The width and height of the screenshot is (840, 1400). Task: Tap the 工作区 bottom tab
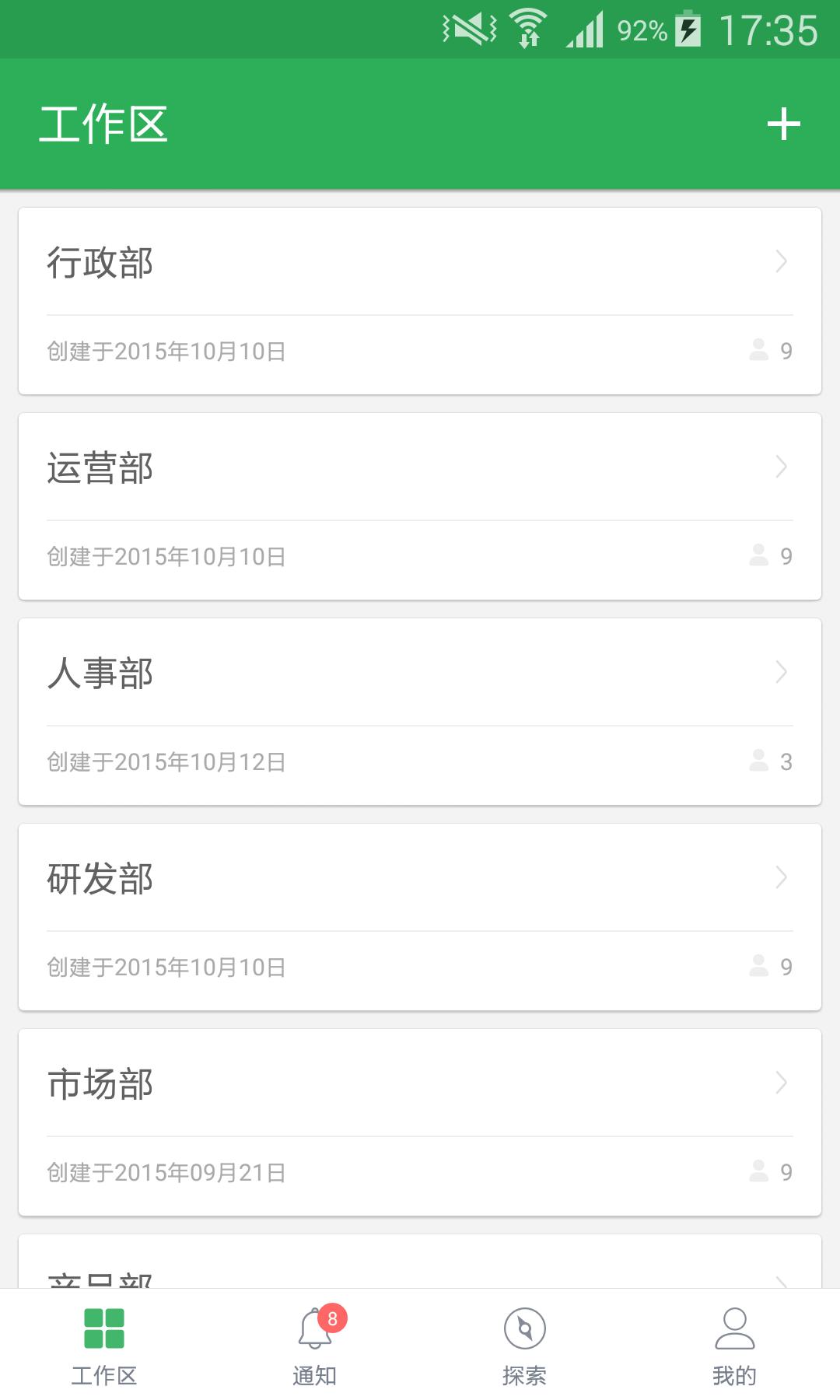coord(105,1345)
